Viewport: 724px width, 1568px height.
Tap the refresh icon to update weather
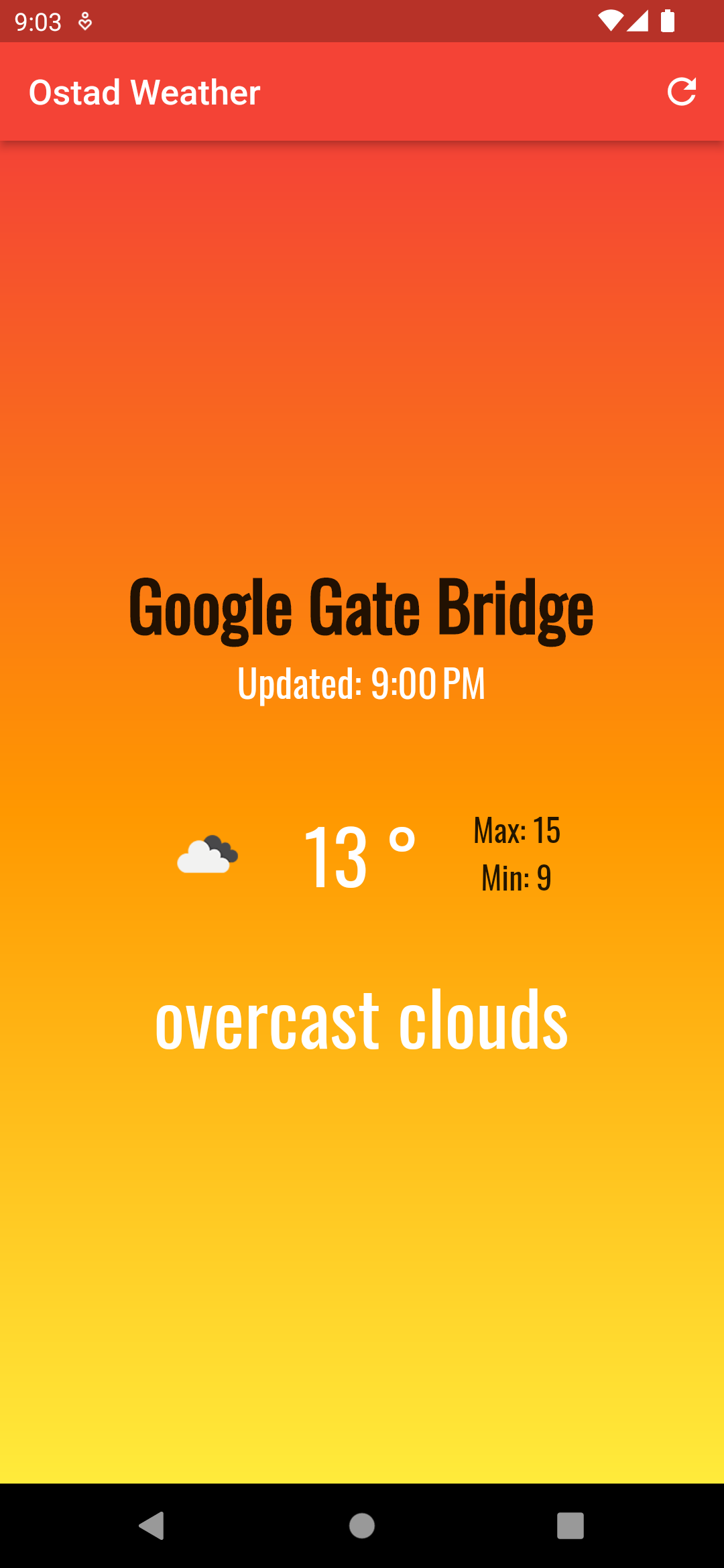[682, 92]
